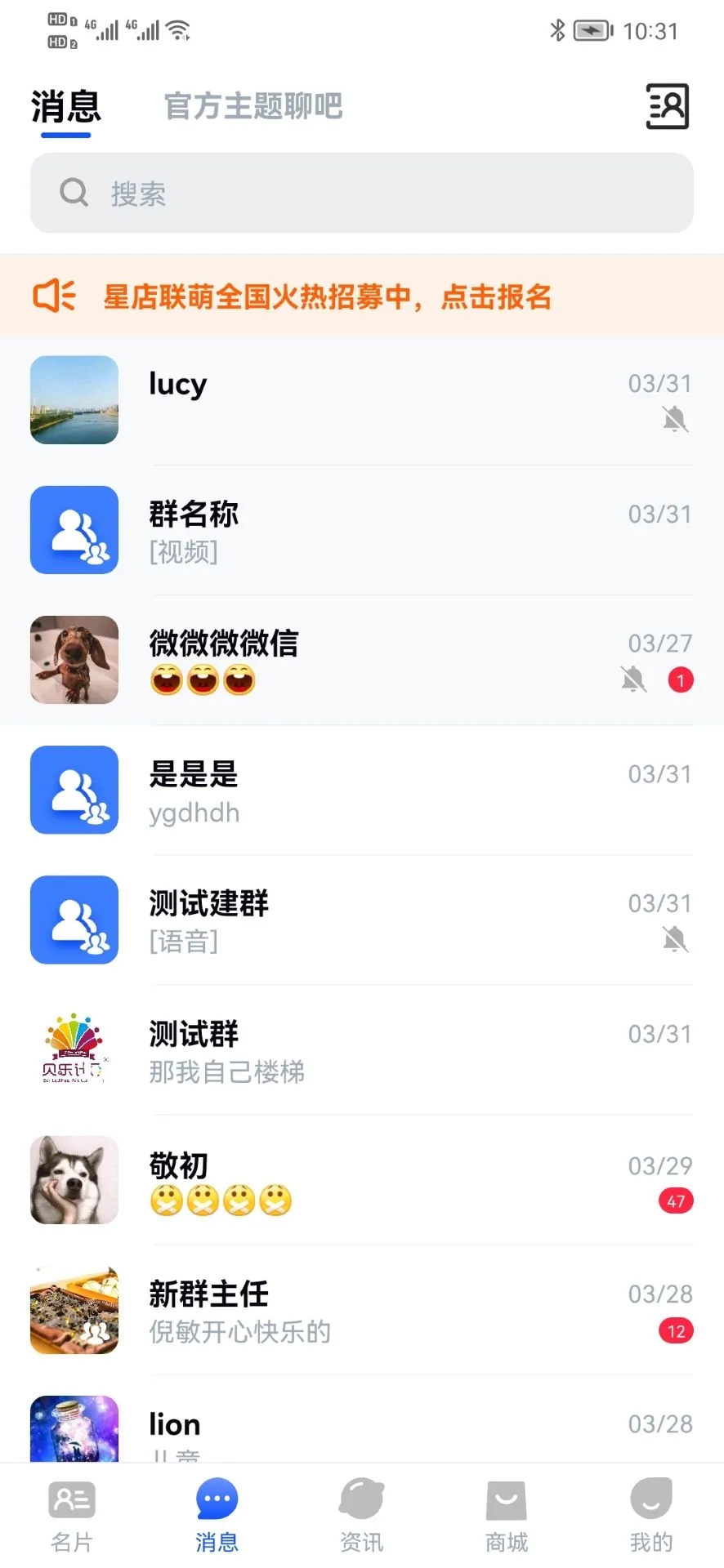
Task: Tap the 搜索 search input field
Action: pos(245,193)
